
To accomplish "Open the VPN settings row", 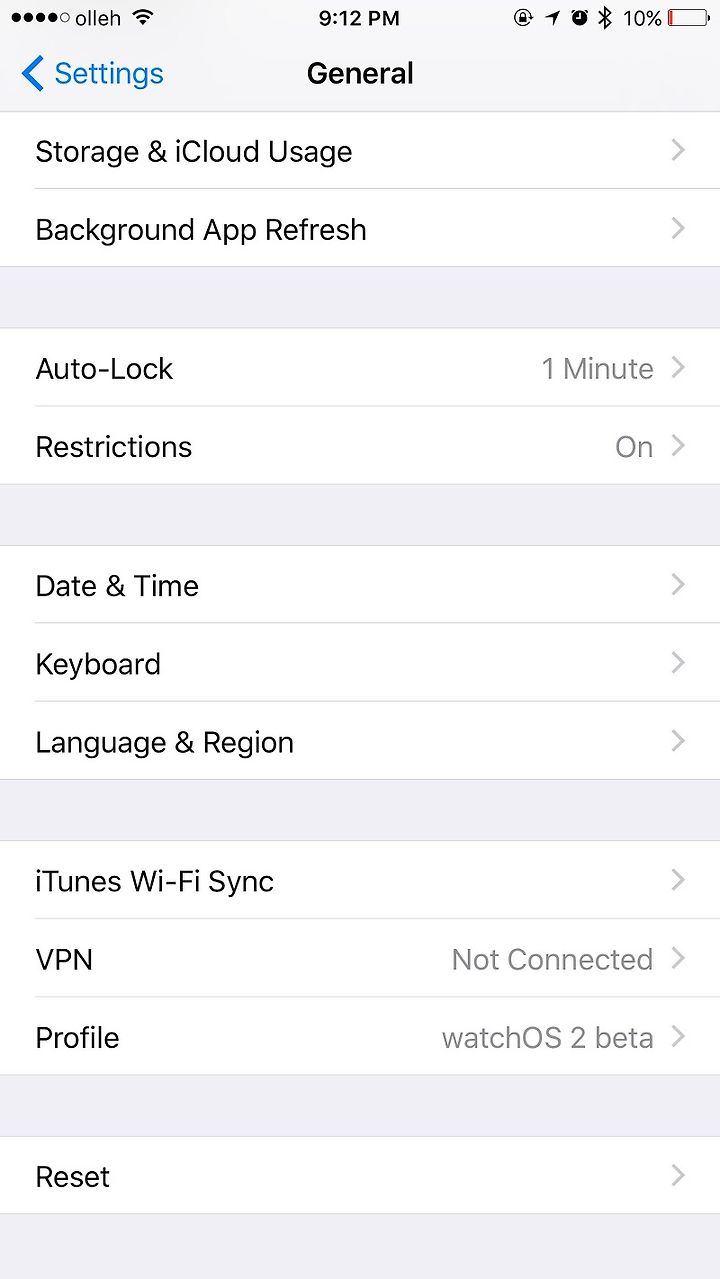I will tap(360, 958).
